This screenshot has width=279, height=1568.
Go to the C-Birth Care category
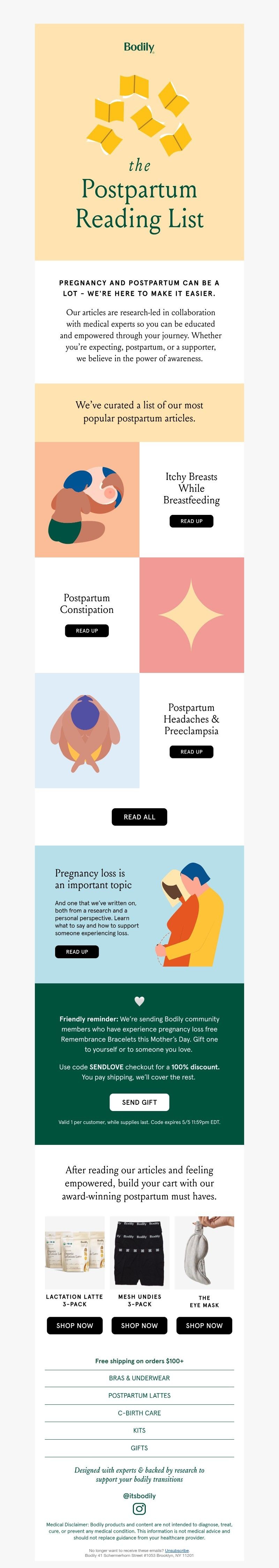point(139,1413)
